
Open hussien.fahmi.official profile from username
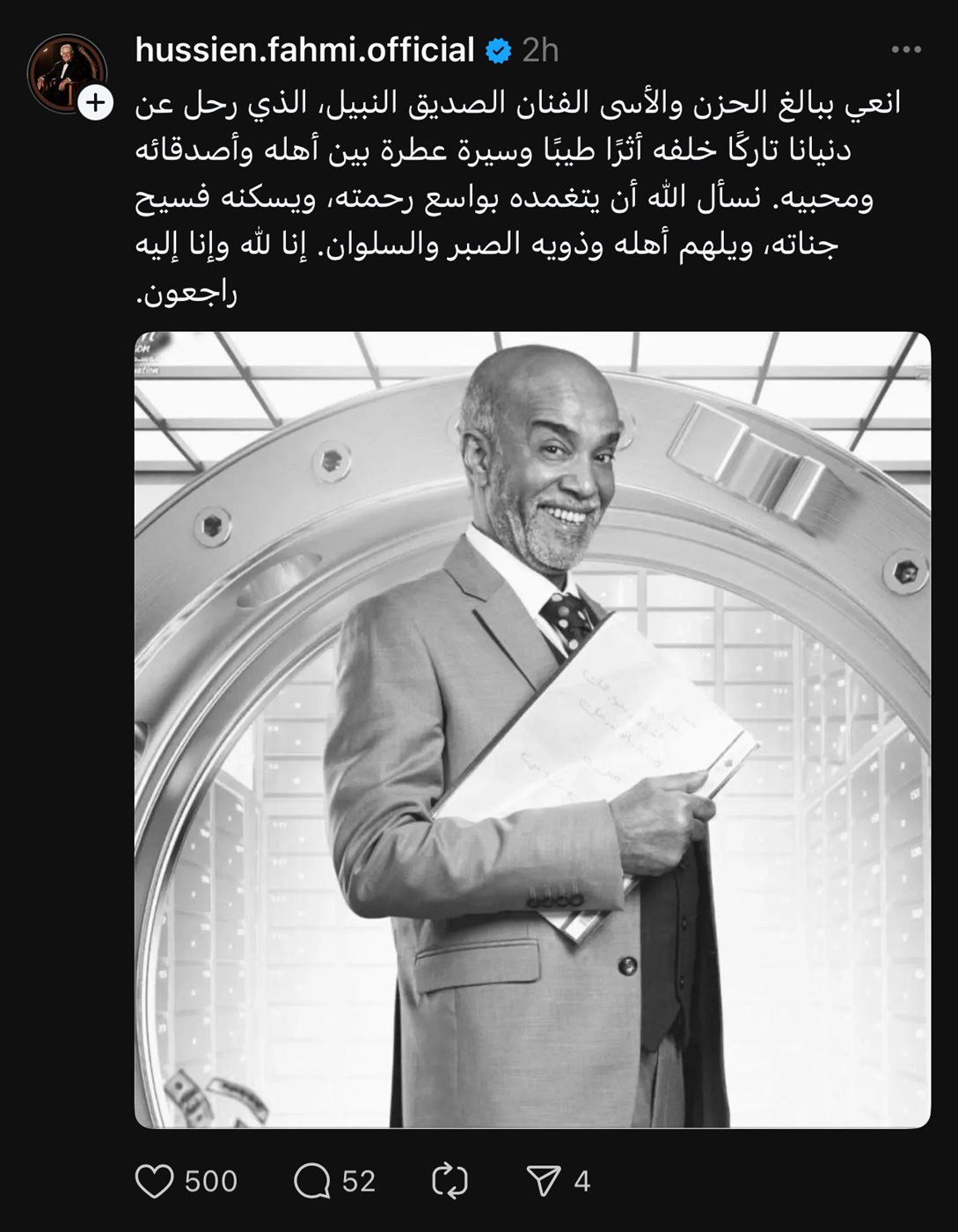[304, 50]
